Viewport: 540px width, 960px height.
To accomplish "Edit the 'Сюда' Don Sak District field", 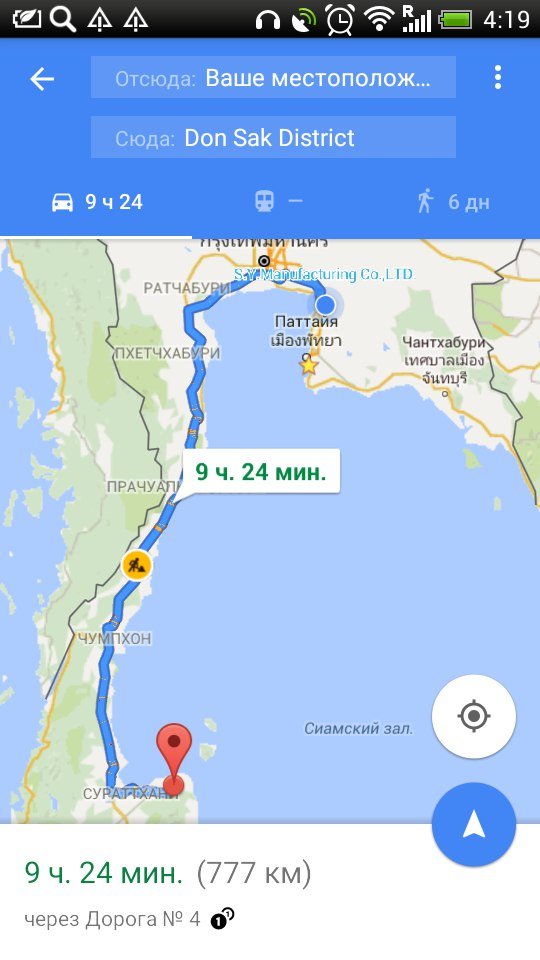I will 273,137.
